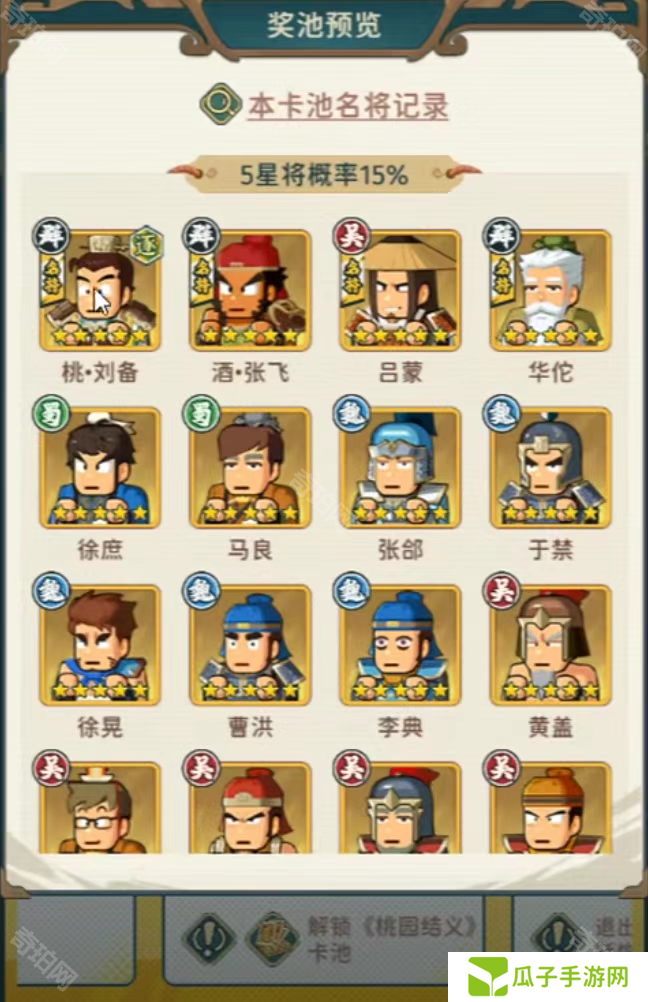Open 马良 hero details
The width and height of the screenshot is (648, 1002).
[x=250, y=467]
